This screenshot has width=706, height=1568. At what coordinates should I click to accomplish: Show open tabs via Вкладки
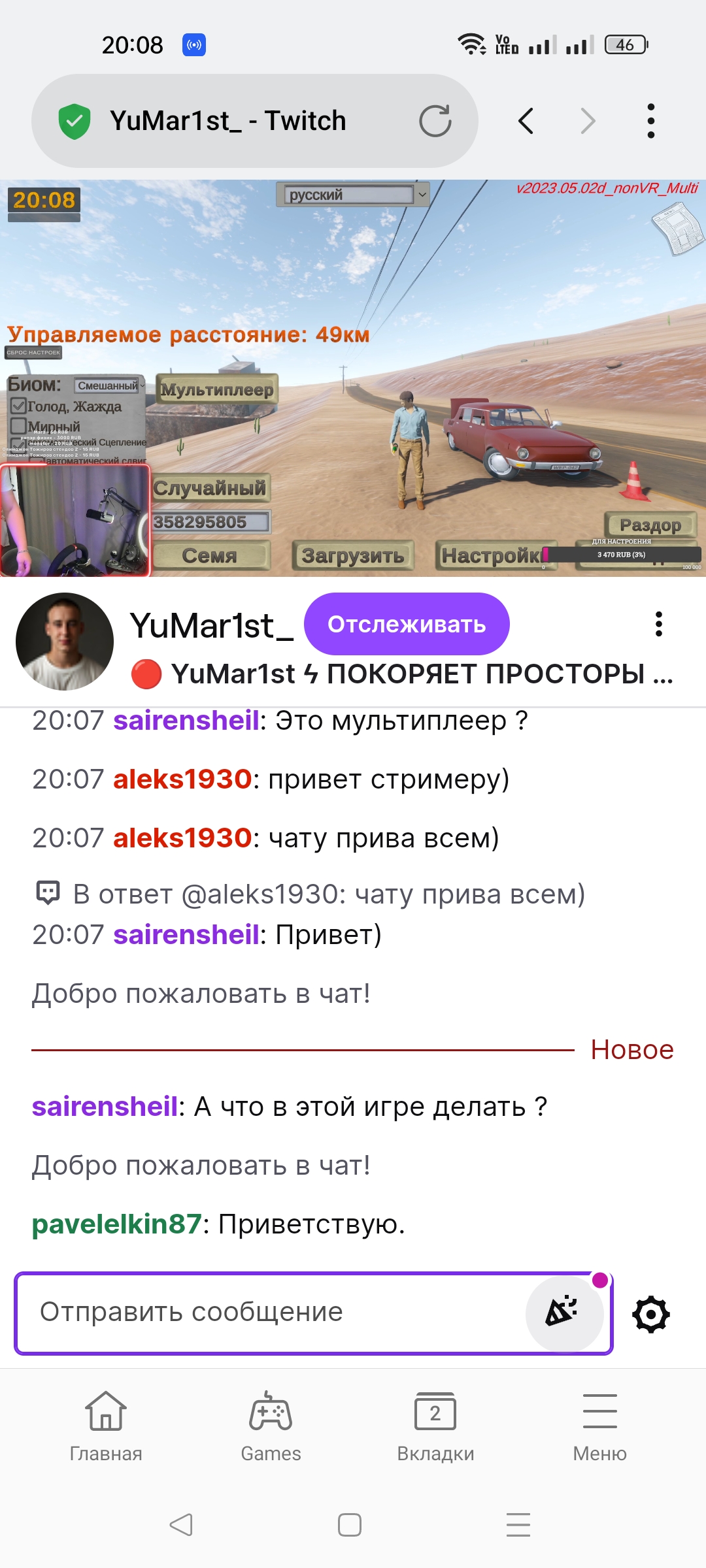click(x=435, y=1427)
